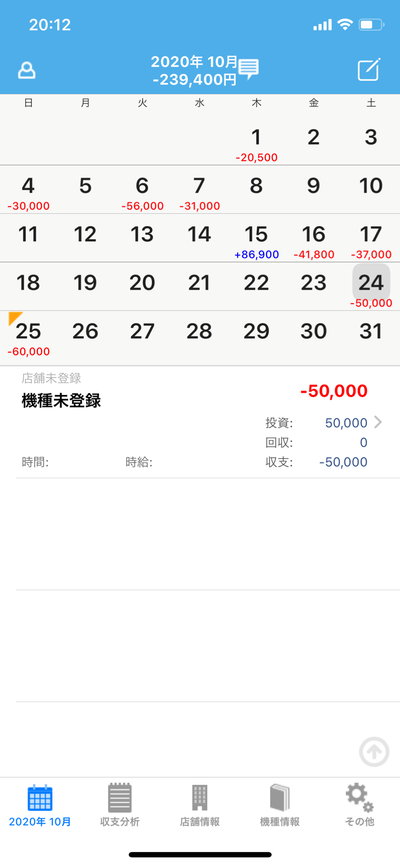This screenshot has width=400, height=866.
Task: Open the 機種未登録 record details
Action: pyautogui.click(x=200, y=422)
